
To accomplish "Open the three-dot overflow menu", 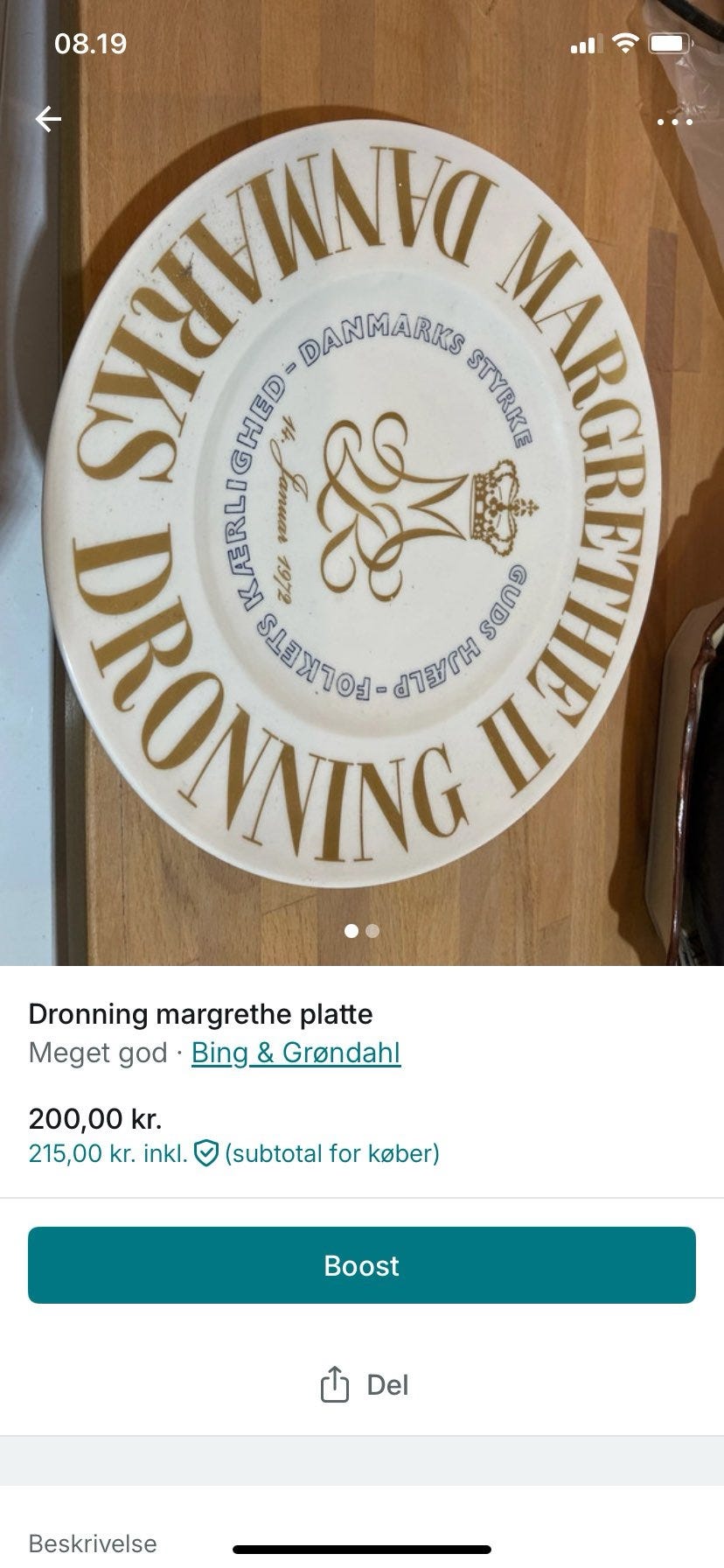I will (x=674, y=122).
